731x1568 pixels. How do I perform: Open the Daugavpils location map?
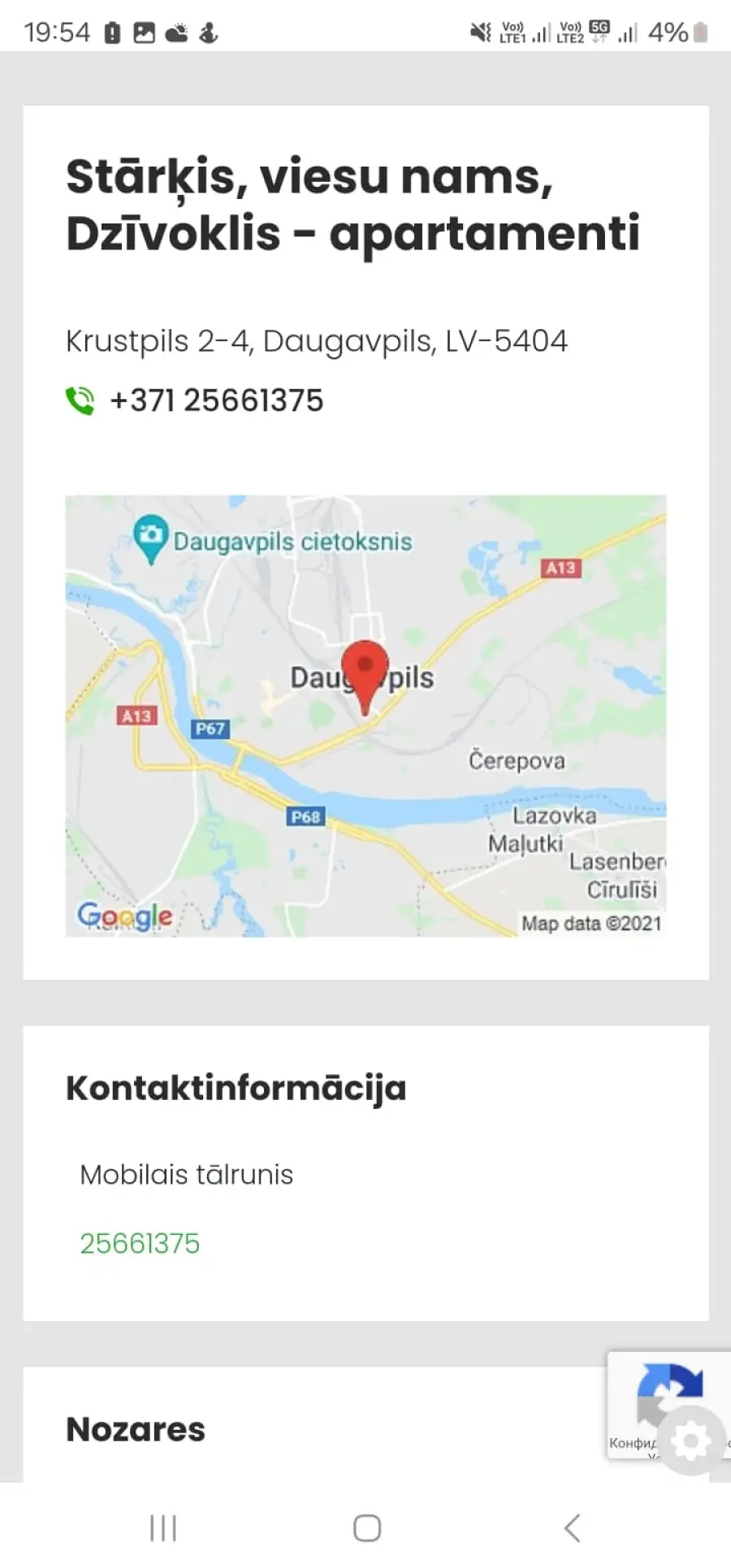click(365, 716)
